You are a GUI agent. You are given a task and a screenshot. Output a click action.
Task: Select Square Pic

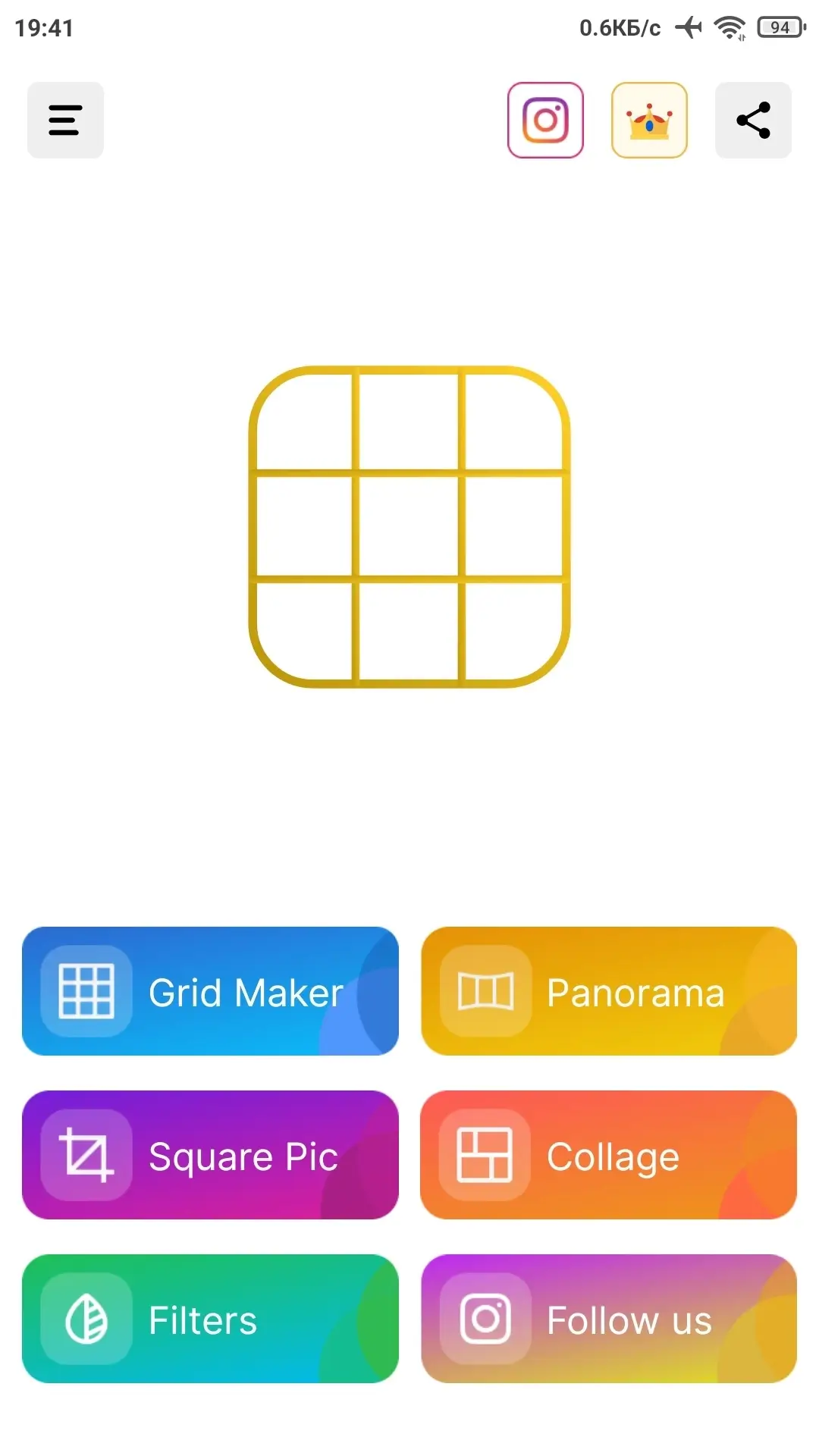210,1155
